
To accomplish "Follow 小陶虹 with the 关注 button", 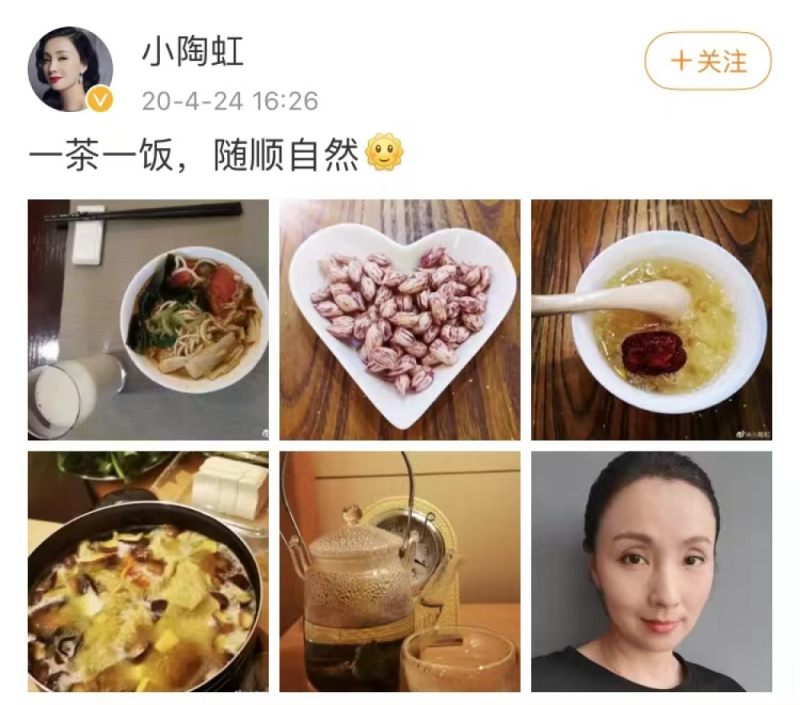I will coord(707,61).
